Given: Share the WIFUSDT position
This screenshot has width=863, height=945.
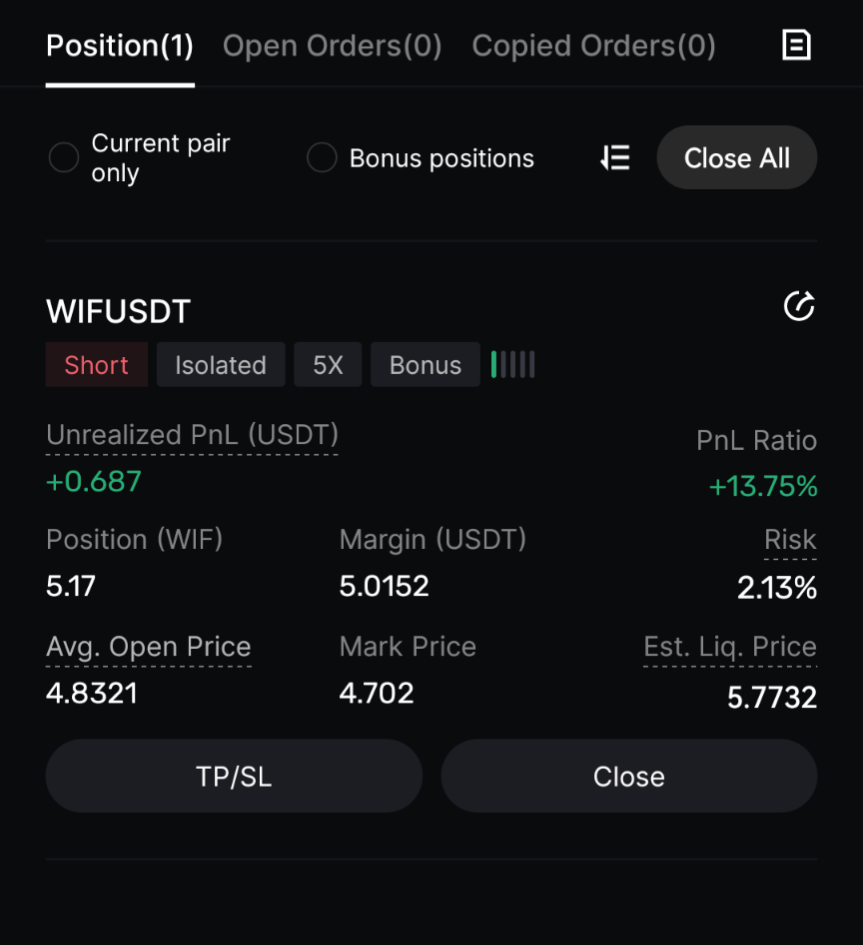Looking at the screenshot, I should pos(798,307).
